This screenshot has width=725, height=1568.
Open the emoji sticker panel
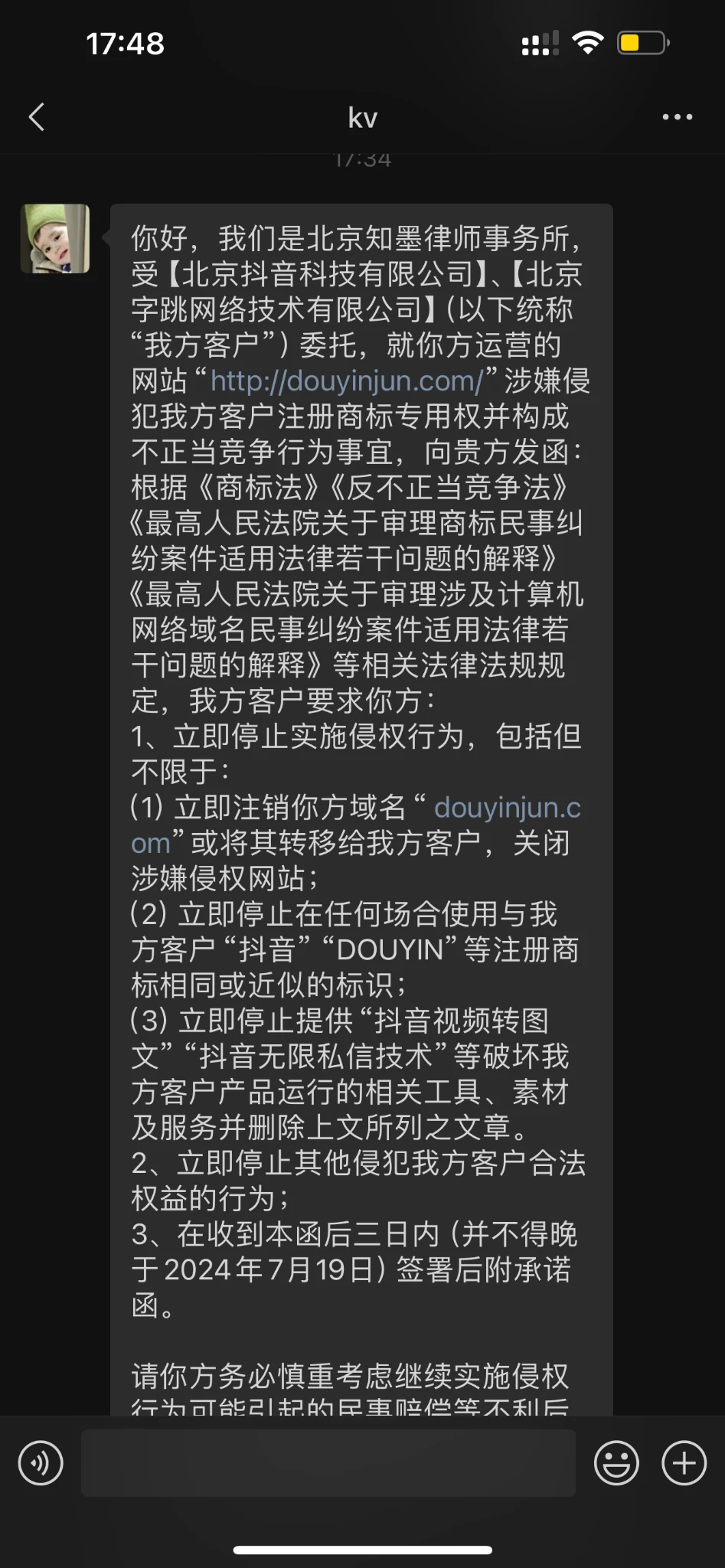(x=616, y=1463)
